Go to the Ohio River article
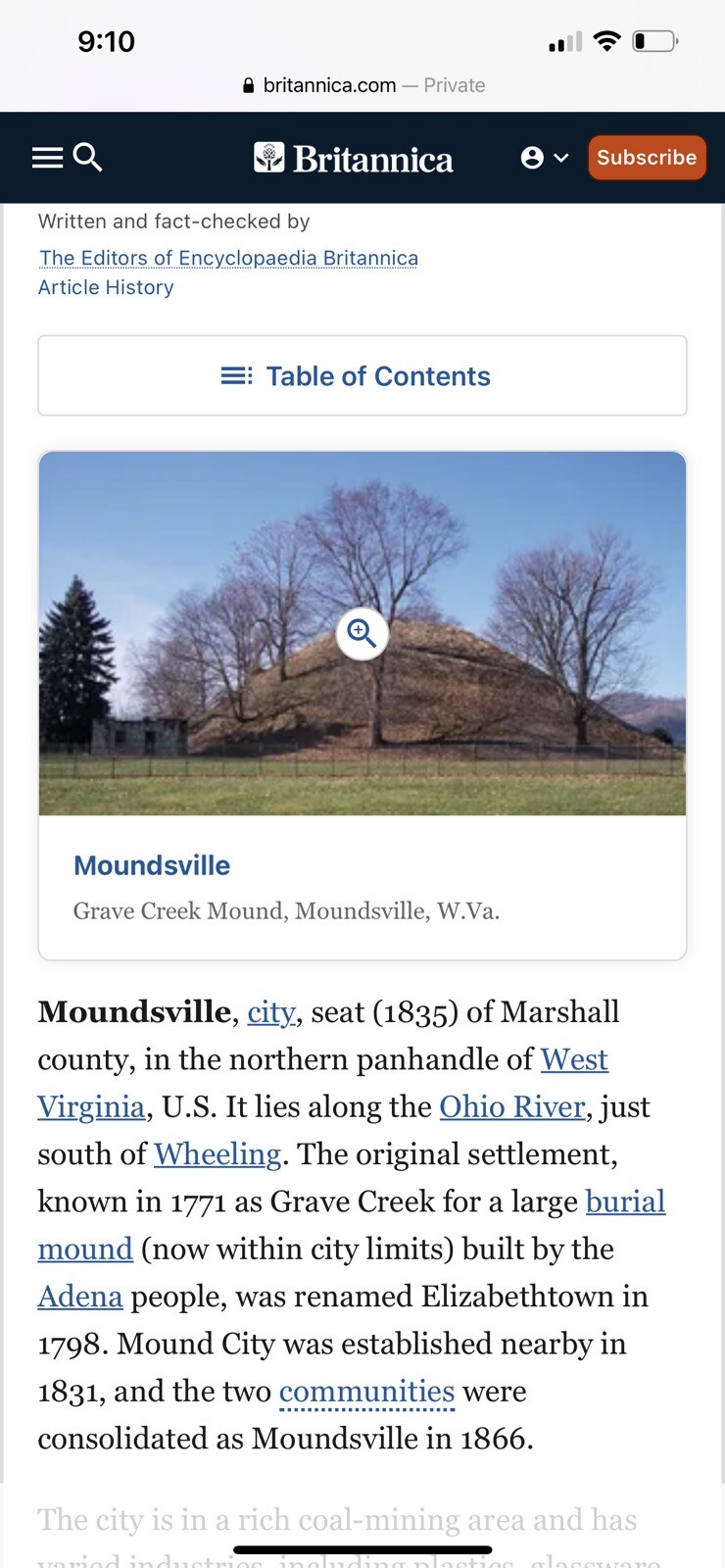The height and width of the screenshot is (1568, 725). point(511,1106)
